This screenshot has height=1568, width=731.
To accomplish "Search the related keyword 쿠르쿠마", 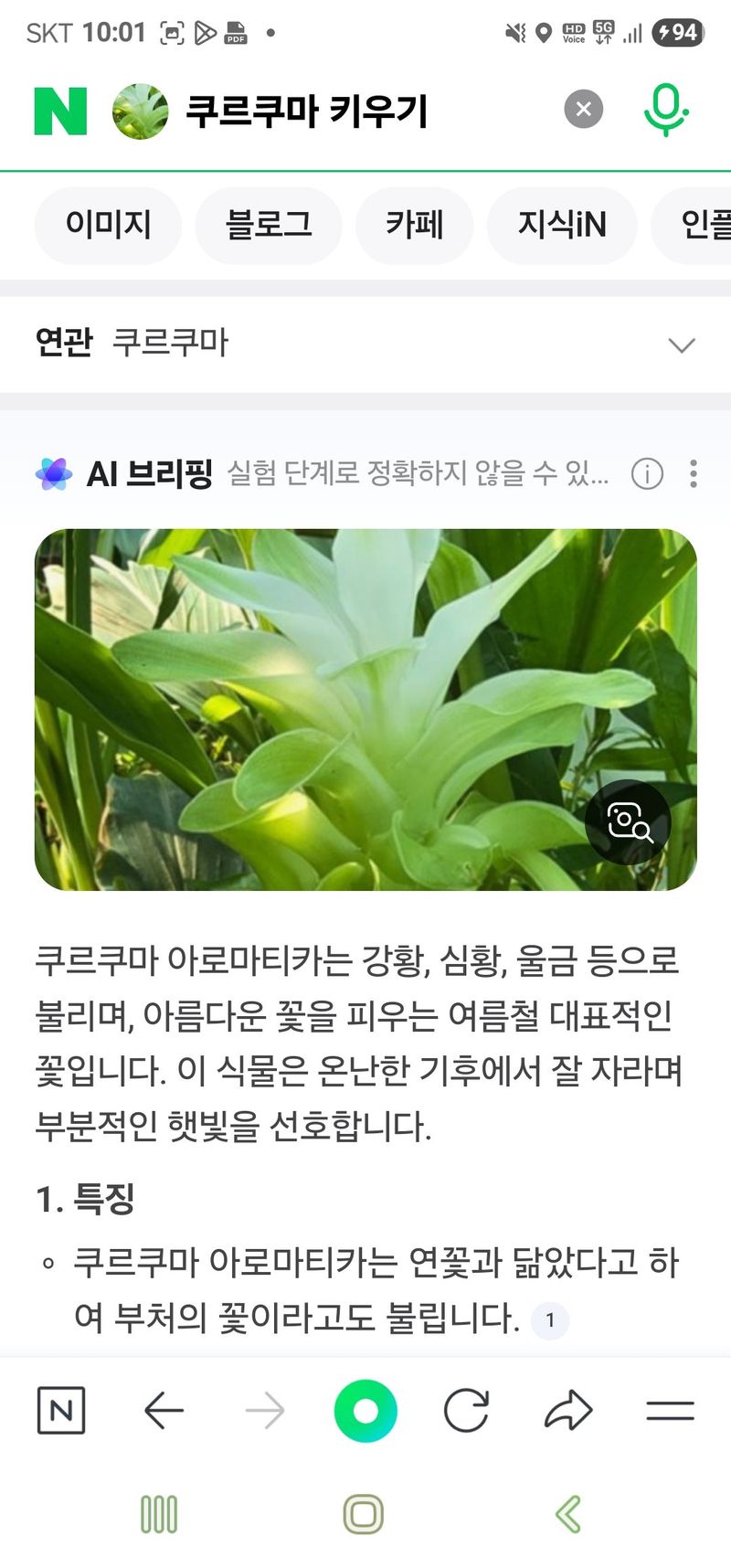I will [170, 343].
